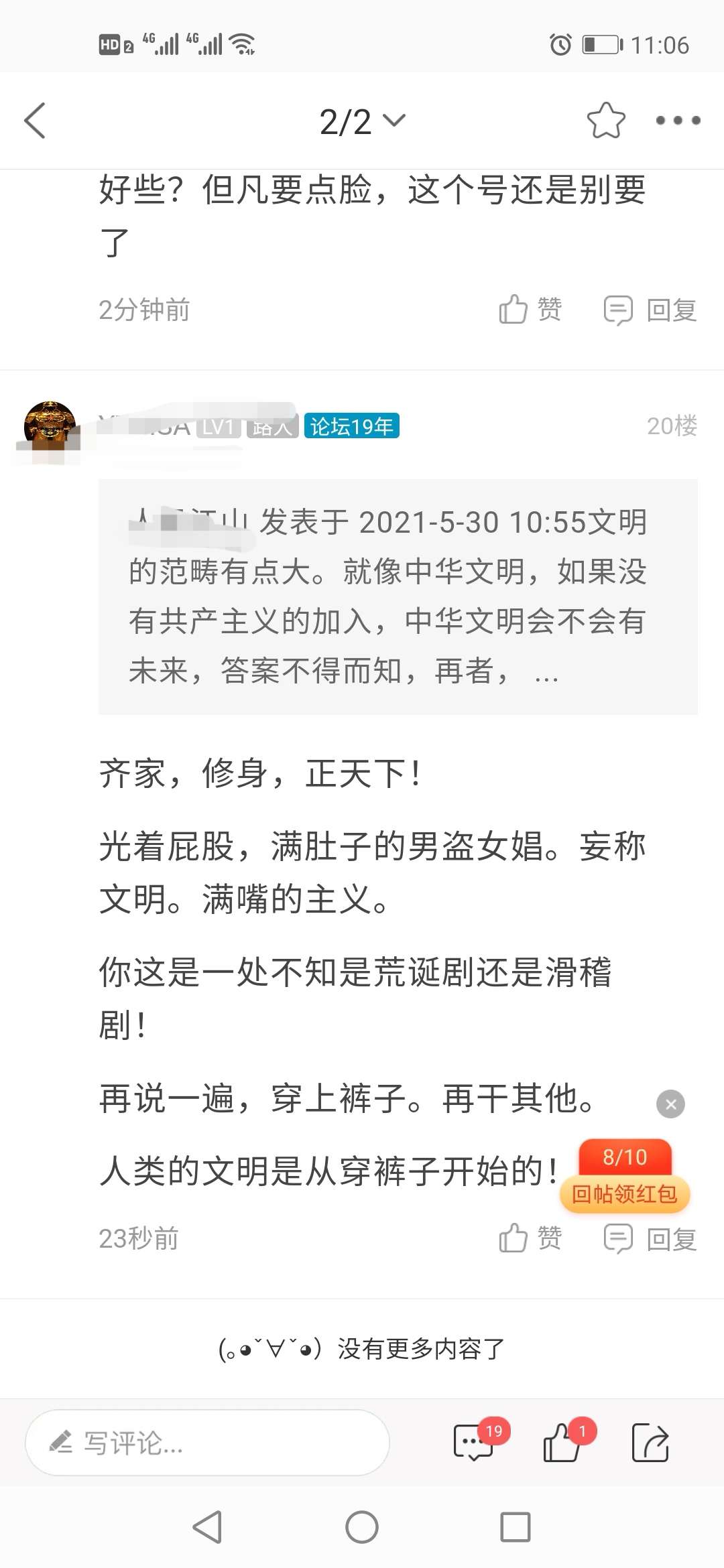Tap the 回帖领红包 red packet button
This screenshot has width=724, height=1568.
click(x=625, y=1193)
